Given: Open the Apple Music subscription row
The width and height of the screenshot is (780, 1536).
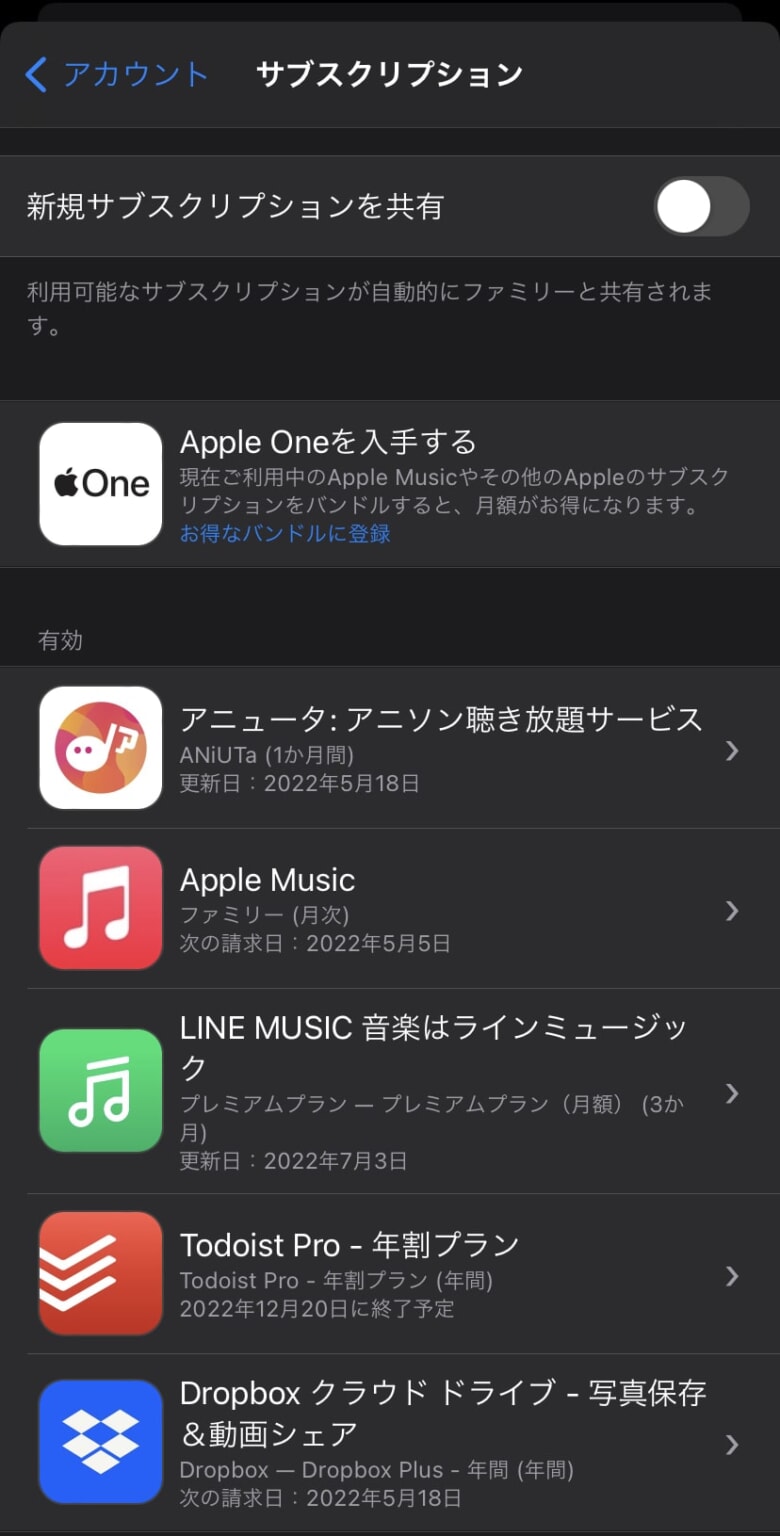Looking at the screenshot, I should [x=400, y=907].
